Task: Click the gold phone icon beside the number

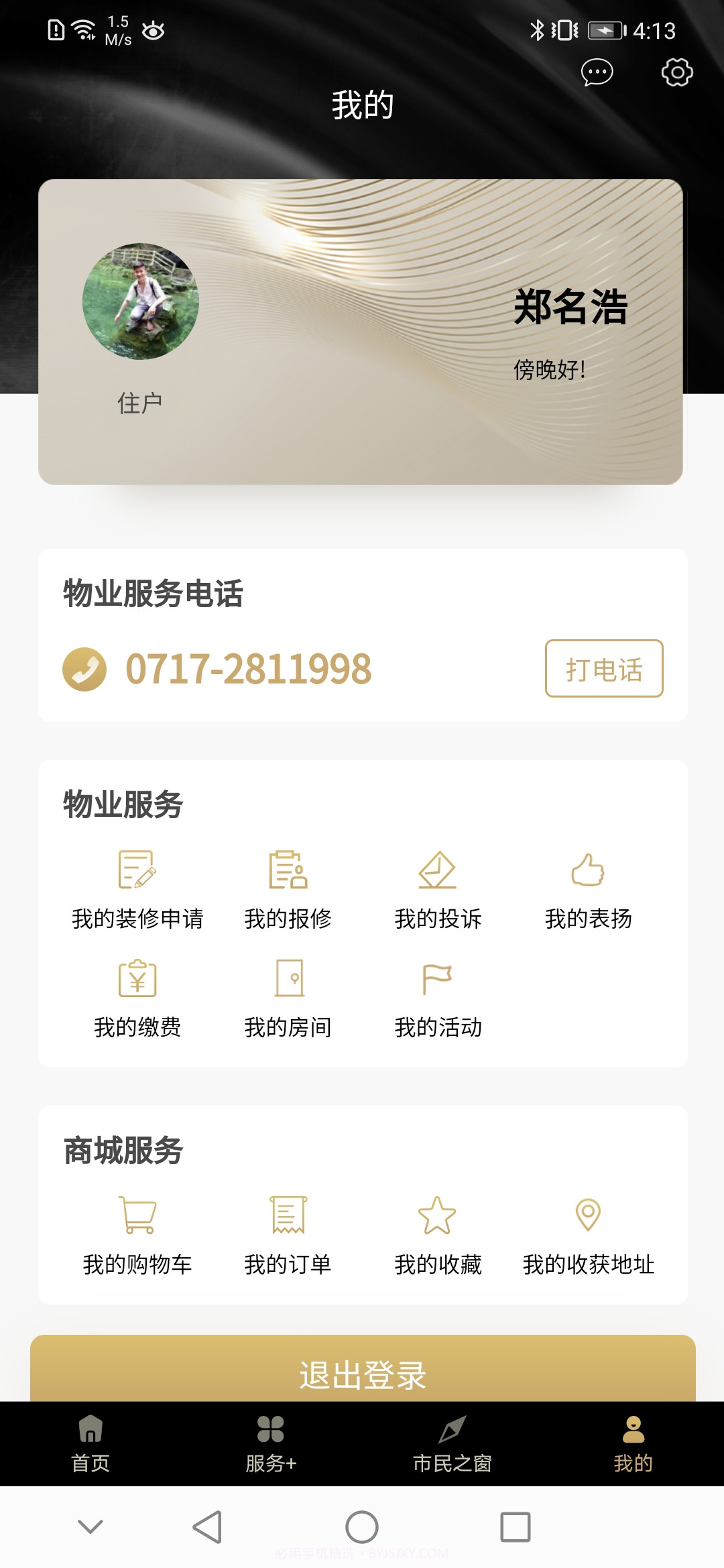Action: tap(82, 669)
